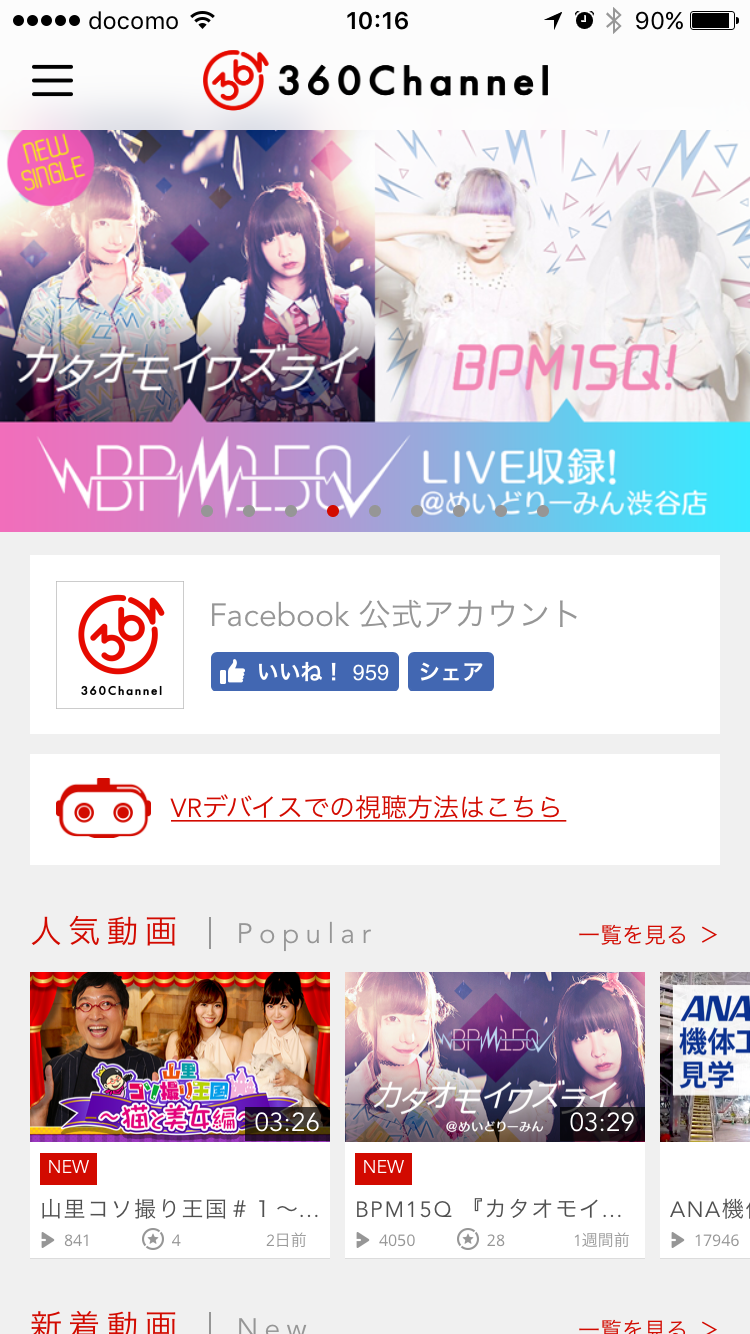Image resolution: width=750 pixels, height=1334 pixels.
Task: Go to the 360Channel home logo
Action: pyautogui.click(x=376, y=82)
